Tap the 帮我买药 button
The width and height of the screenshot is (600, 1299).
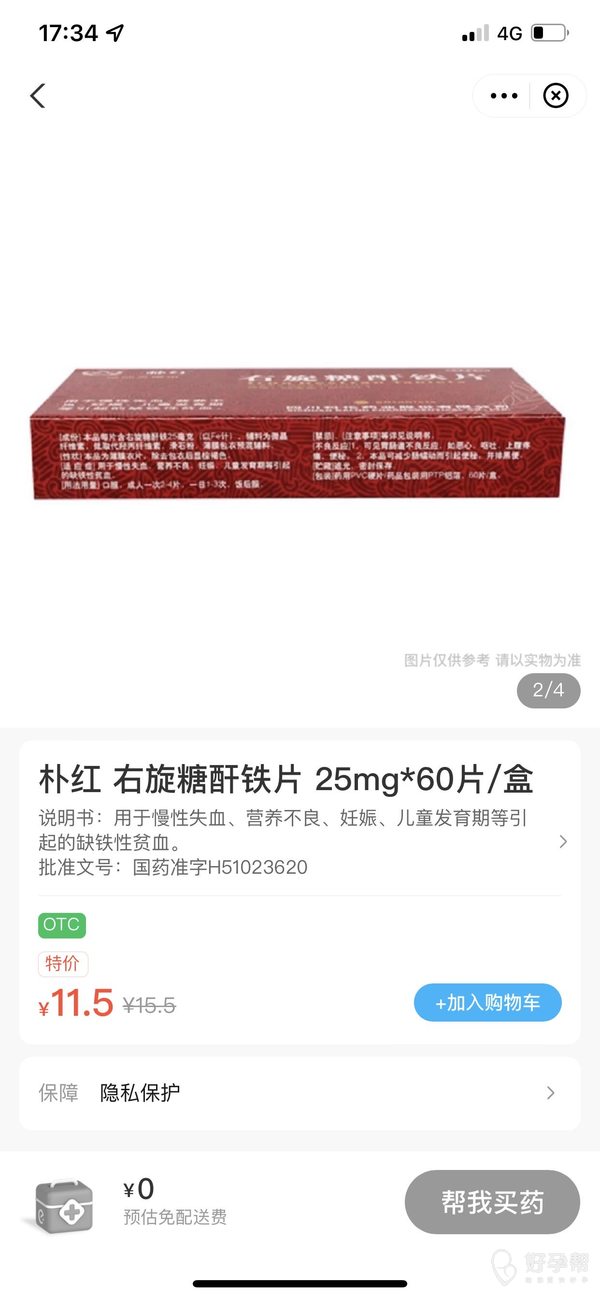pyautogui.click(x=492, y=1202)
